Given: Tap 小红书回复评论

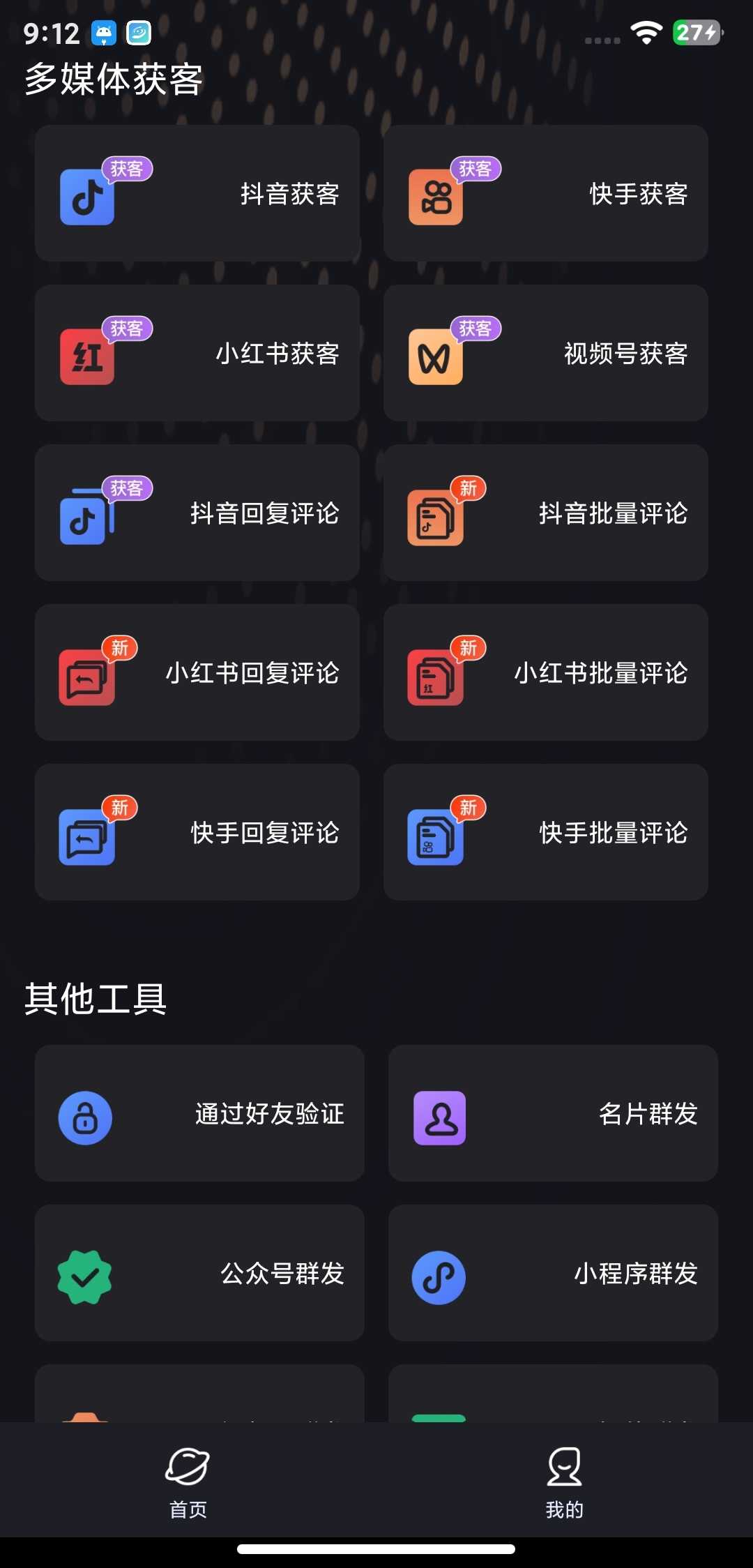Looking at the screenshot, I should pos(197,672).
